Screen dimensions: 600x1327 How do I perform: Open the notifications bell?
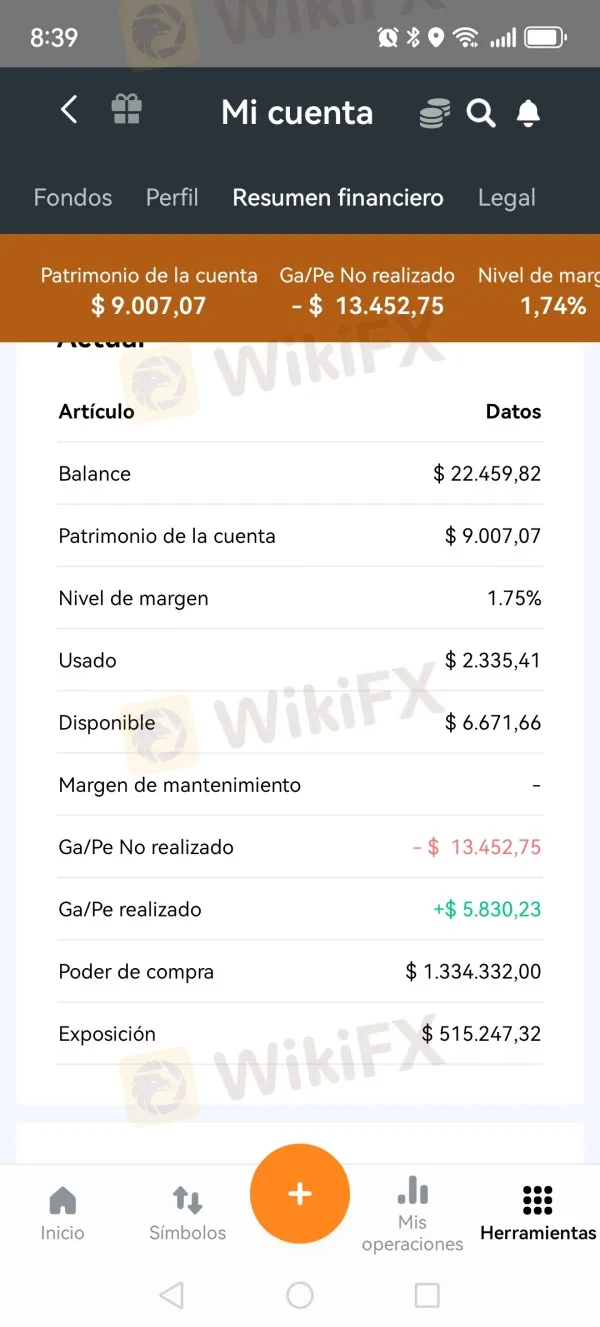tap(528, 114)
